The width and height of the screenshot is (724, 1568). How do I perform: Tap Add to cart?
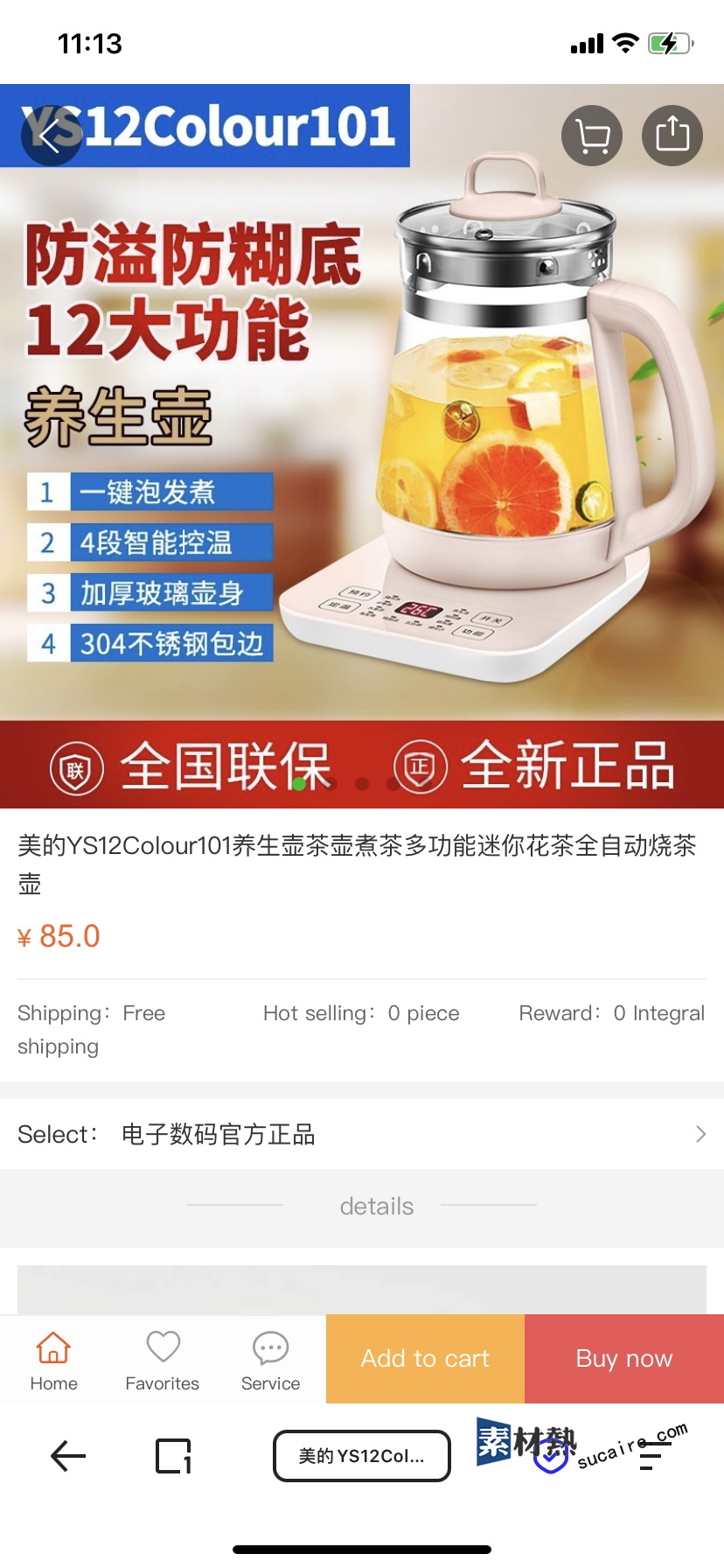pos(425,1358)
